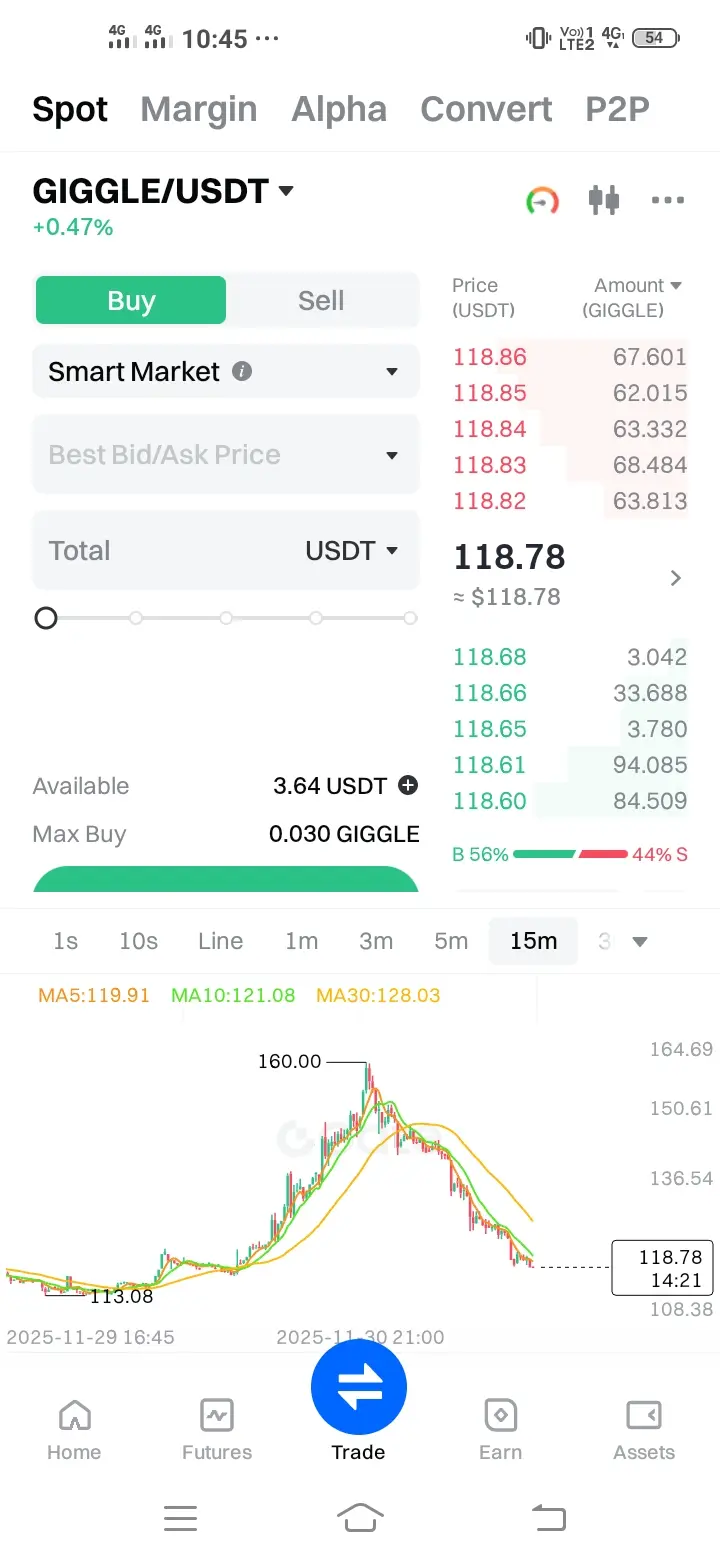Image resolution: width=720 pixels, height=1560 pixels.
Task: Open the Futures tab
Action: (217, 1430)
